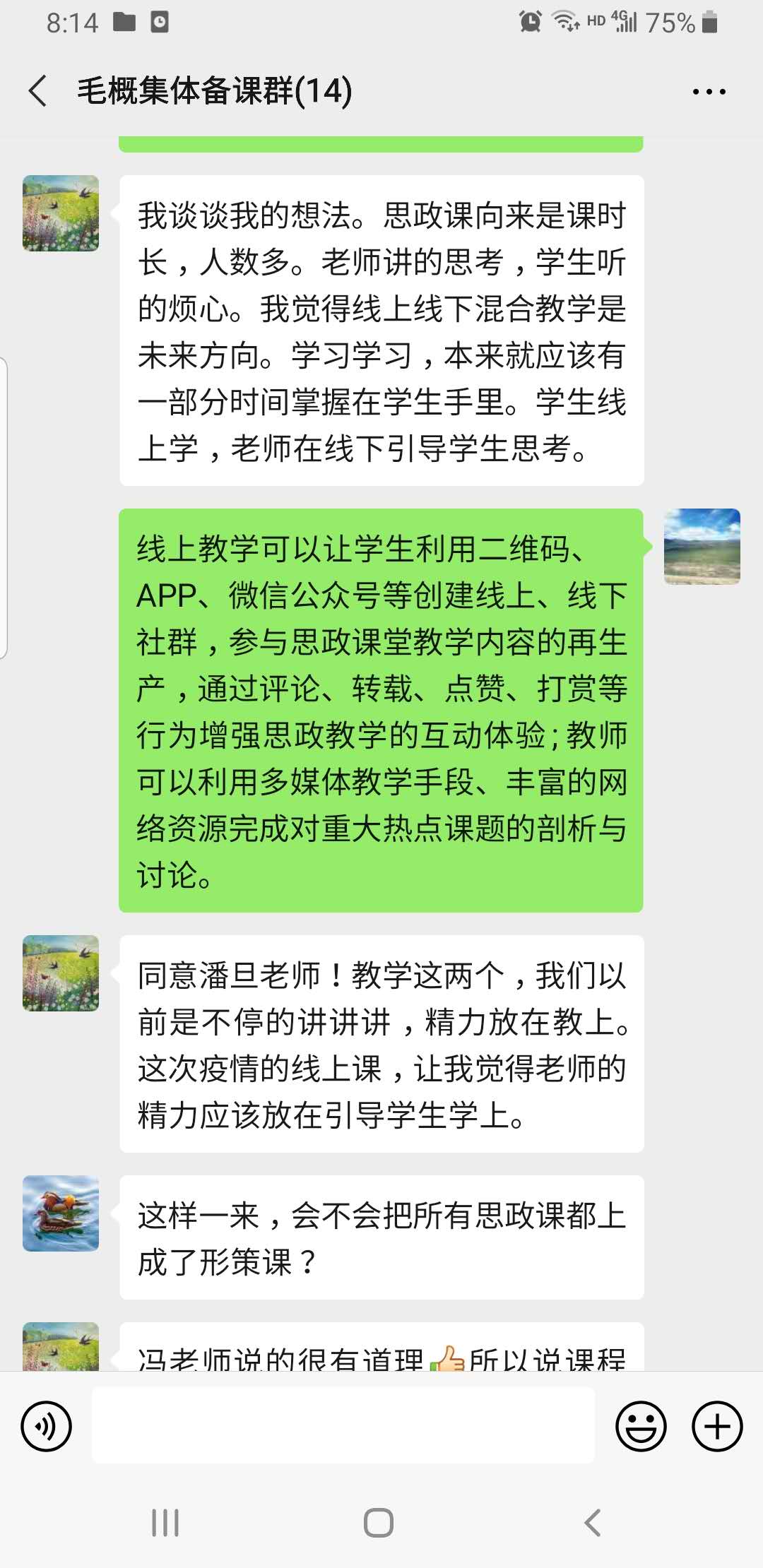Switch to voice message input
The height and width of the screenshot is (1568, 763).
pyautogui.click(x=47, y=1426)
